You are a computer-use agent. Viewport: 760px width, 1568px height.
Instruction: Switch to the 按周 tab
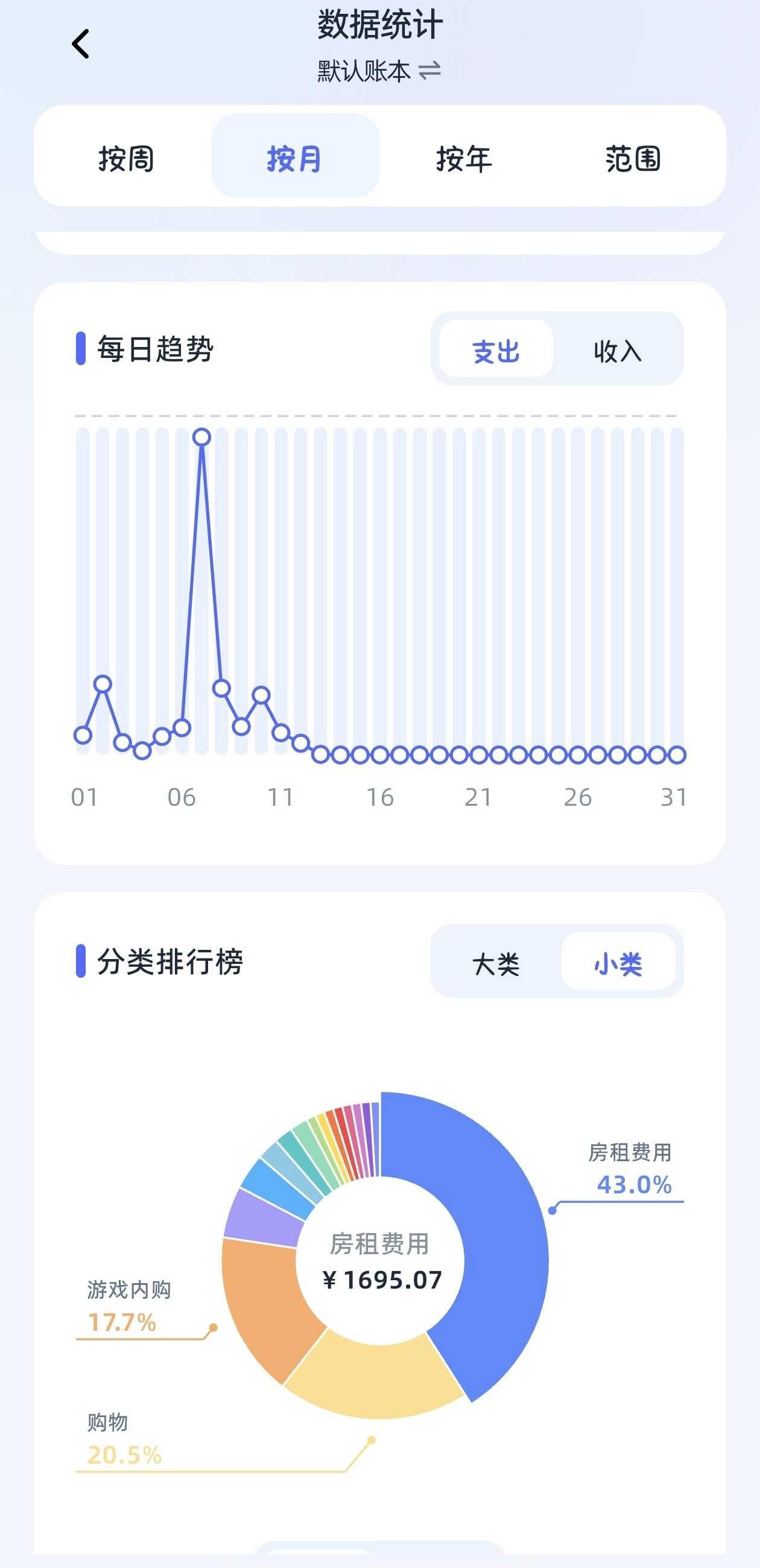pyautogui.click(x=127, y=158)
